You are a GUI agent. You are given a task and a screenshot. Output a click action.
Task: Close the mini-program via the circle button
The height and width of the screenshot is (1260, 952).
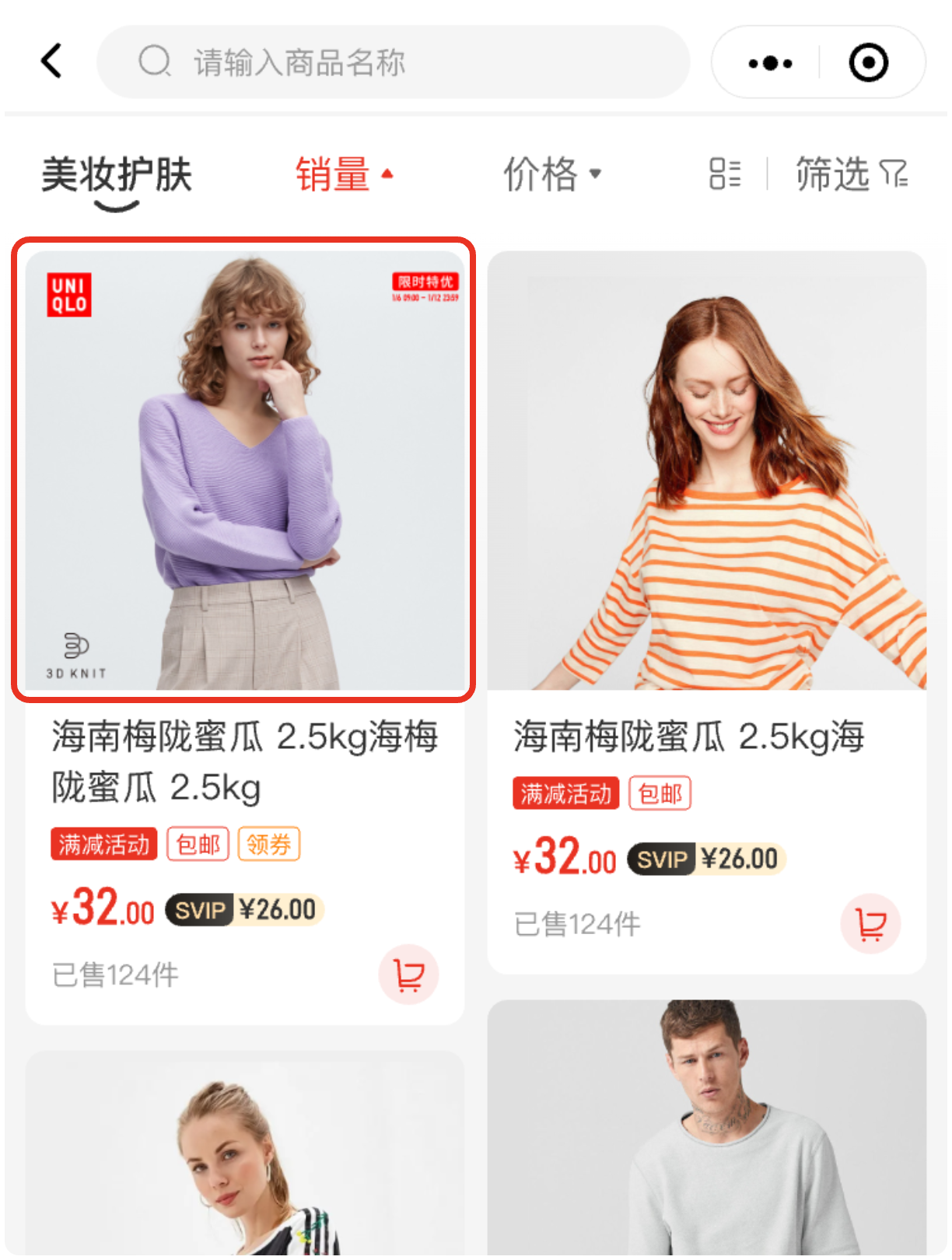[x=868, y=63]
